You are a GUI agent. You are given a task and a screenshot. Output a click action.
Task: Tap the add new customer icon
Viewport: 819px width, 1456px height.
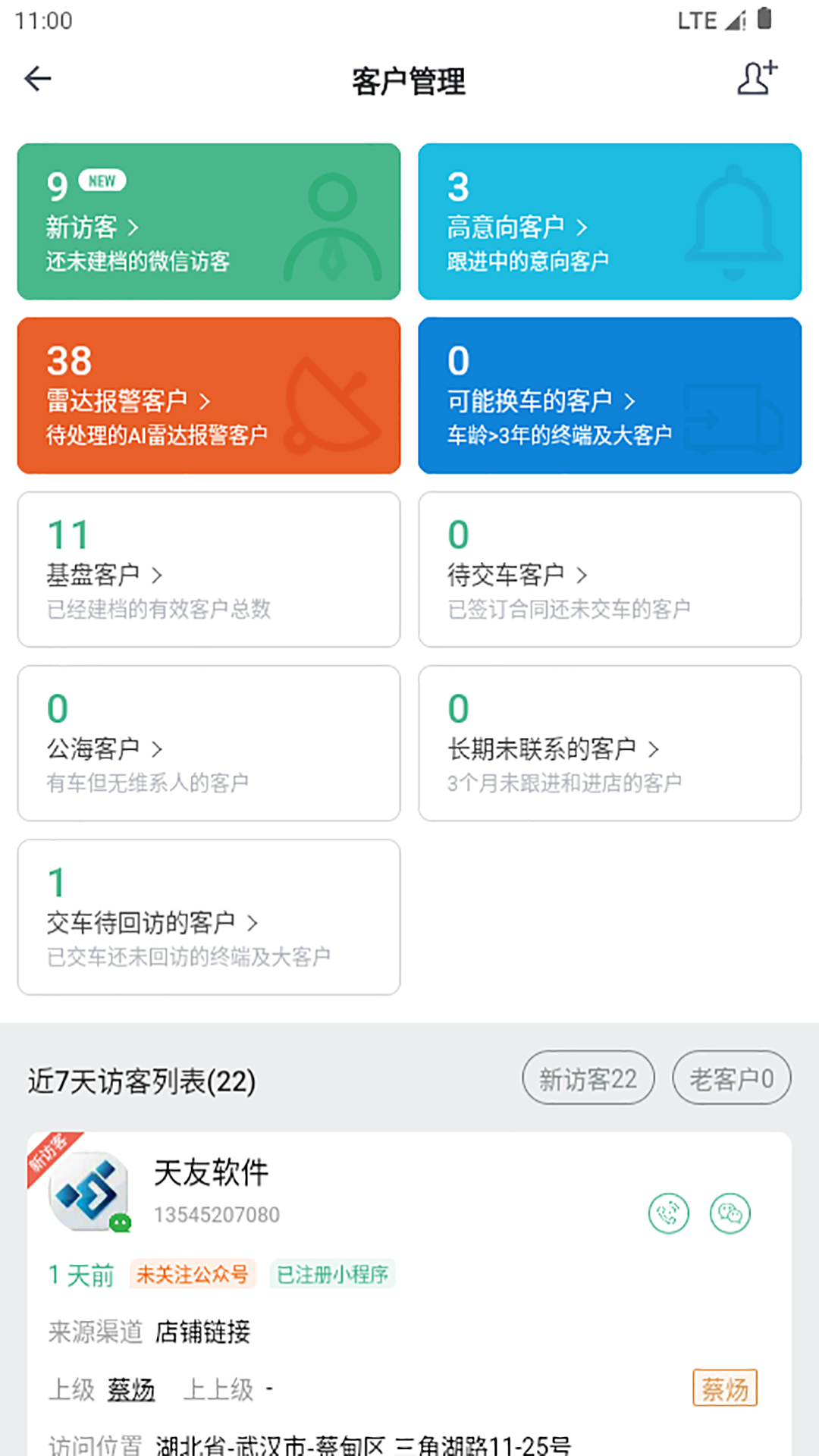tap(758, 79)
